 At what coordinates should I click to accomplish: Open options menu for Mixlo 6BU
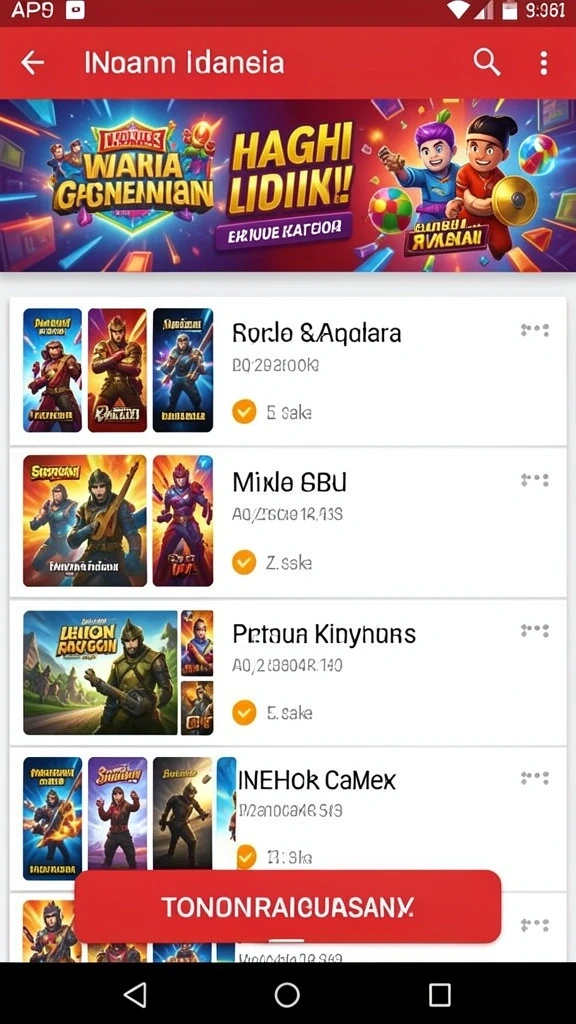(534, 481)
